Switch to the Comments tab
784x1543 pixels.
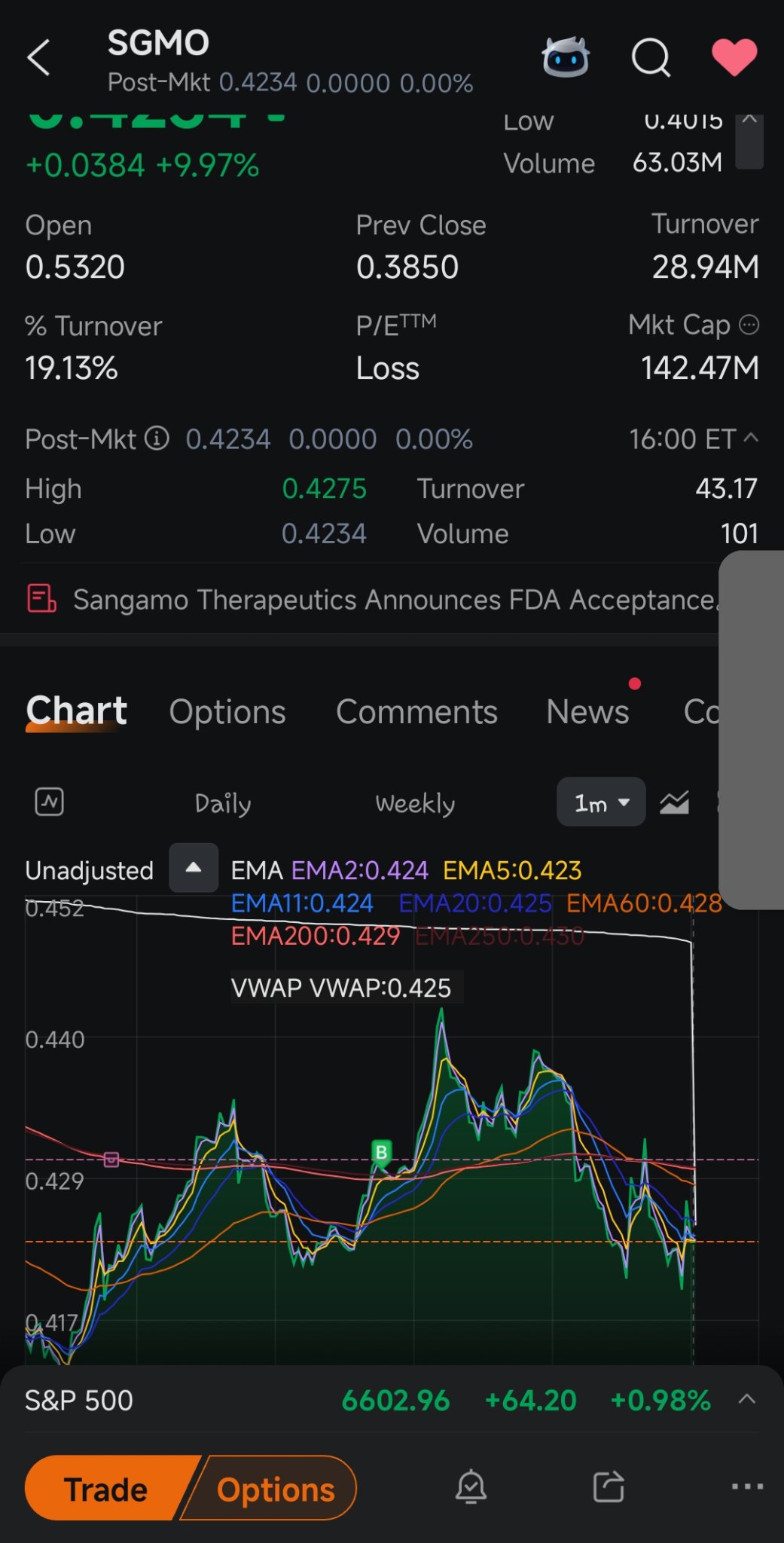coord(416,711)
